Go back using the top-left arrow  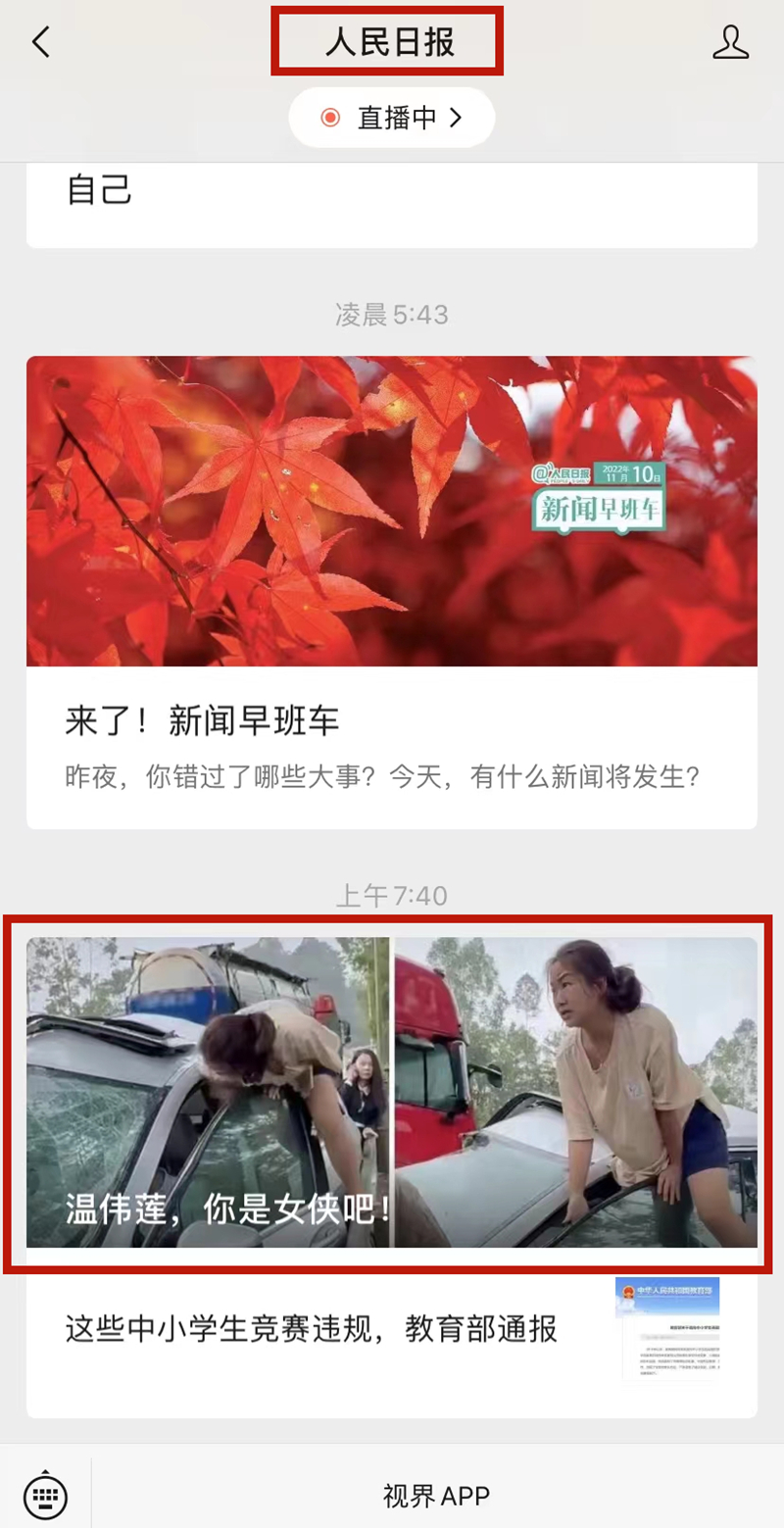pos(41,42)
